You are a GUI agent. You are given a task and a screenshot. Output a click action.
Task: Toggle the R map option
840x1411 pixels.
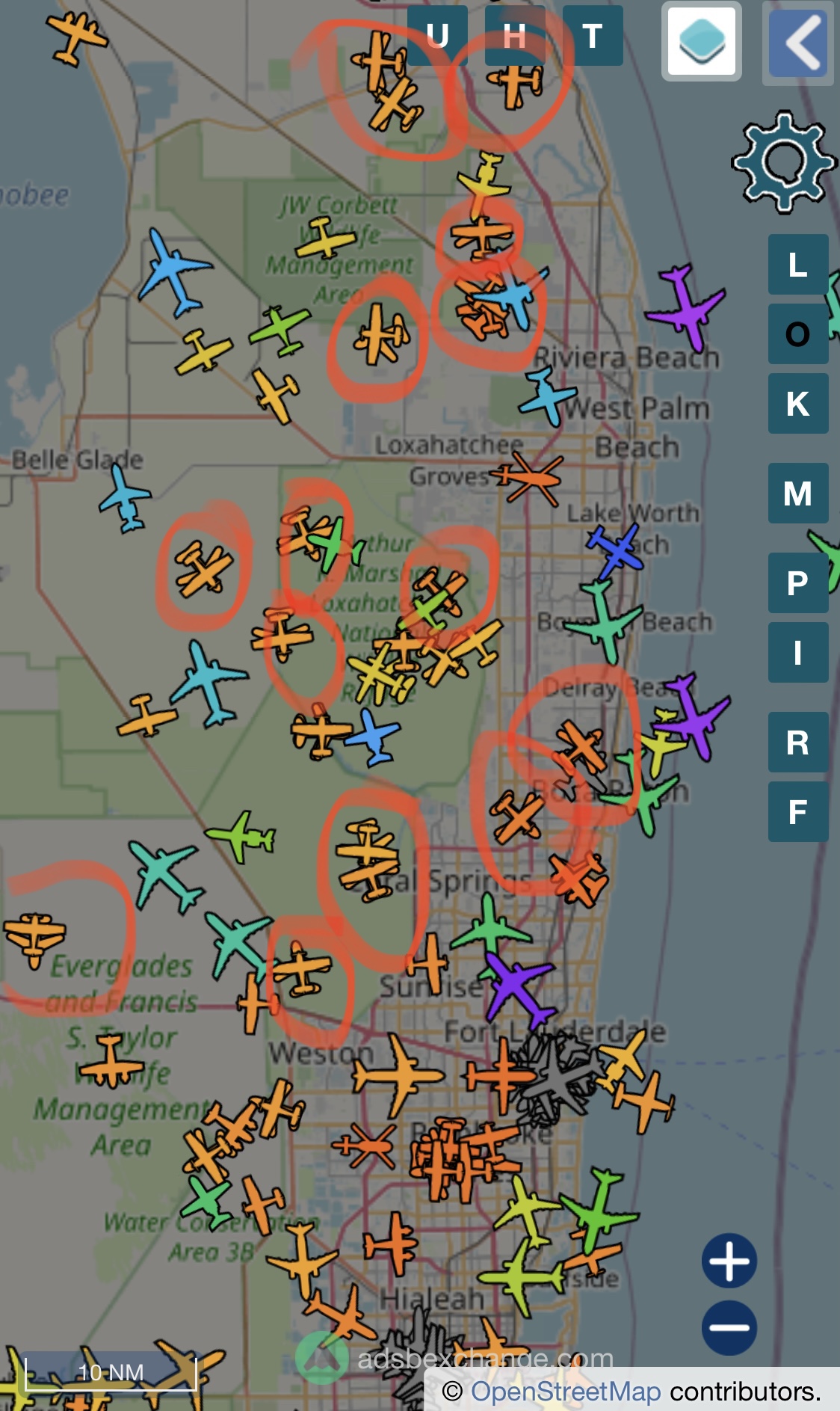click(798, 743)
